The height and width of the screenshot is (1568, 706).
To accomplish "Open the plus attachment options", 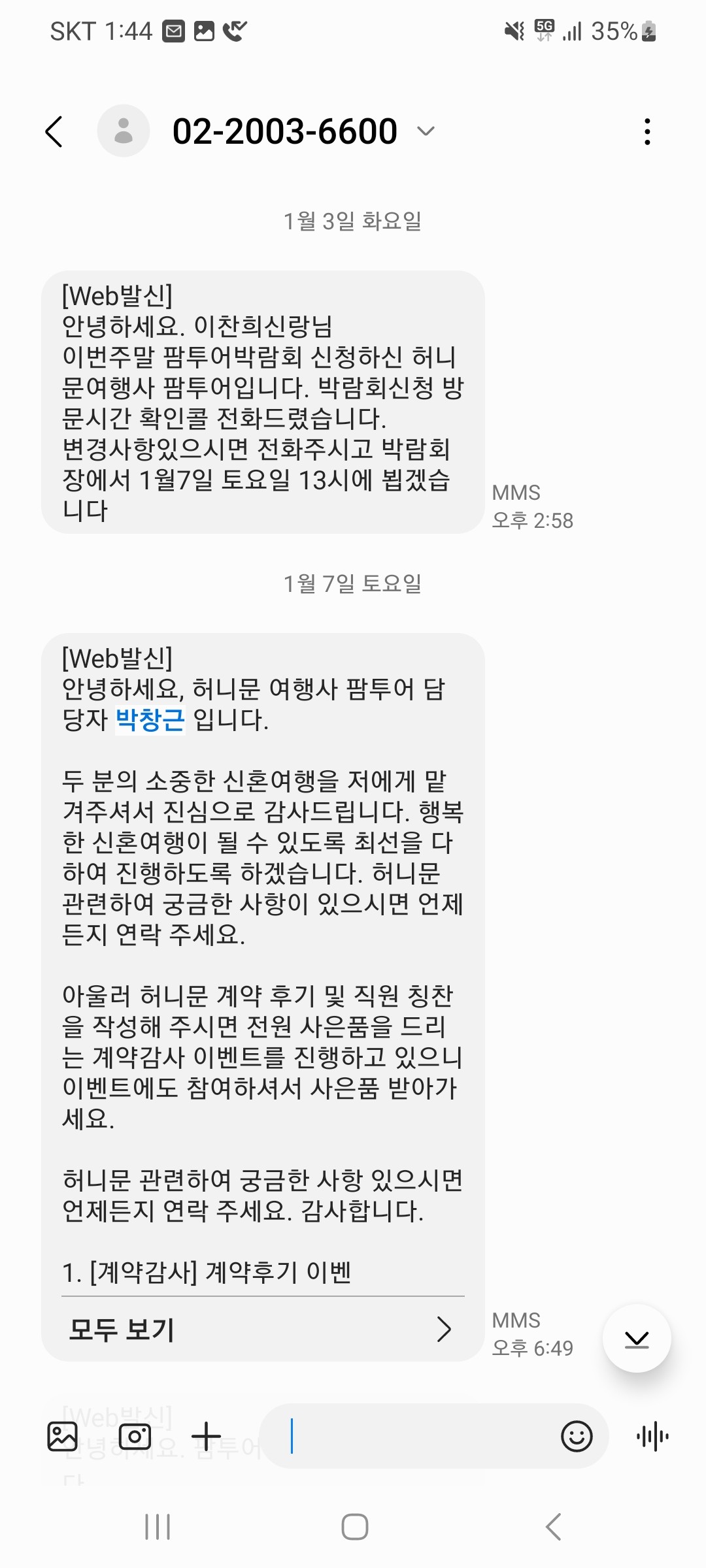I will 207,1436.
